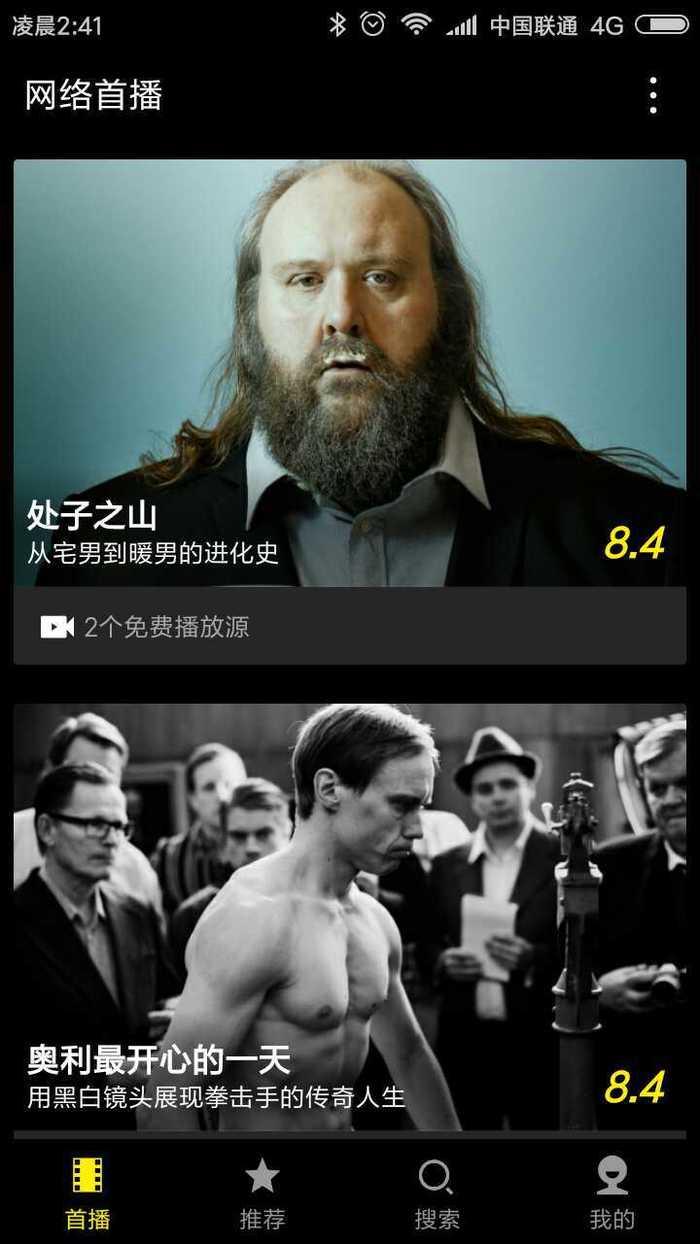Open the overflow menu
The width and height of the screenshot is (700, 1244).
pos(652,95)
